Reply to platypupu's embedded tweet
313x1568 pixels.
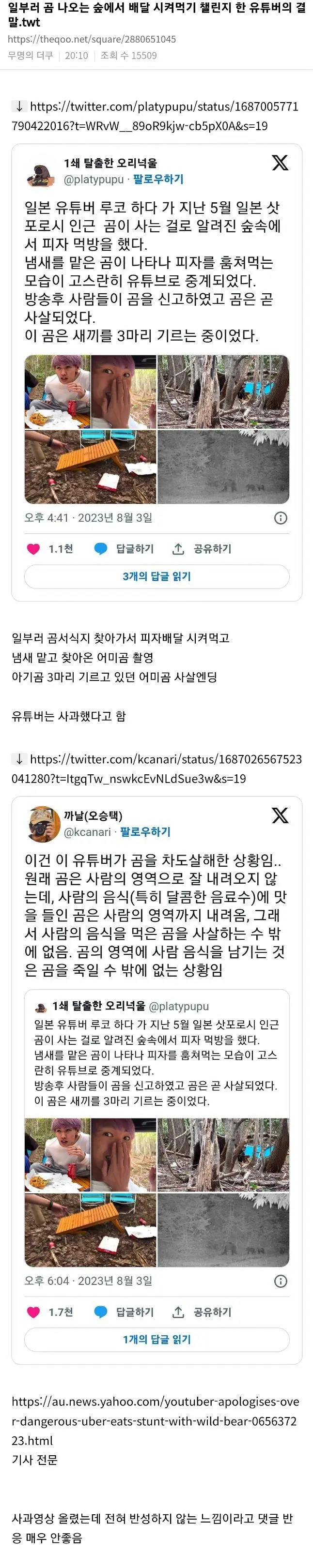(125, 549)
